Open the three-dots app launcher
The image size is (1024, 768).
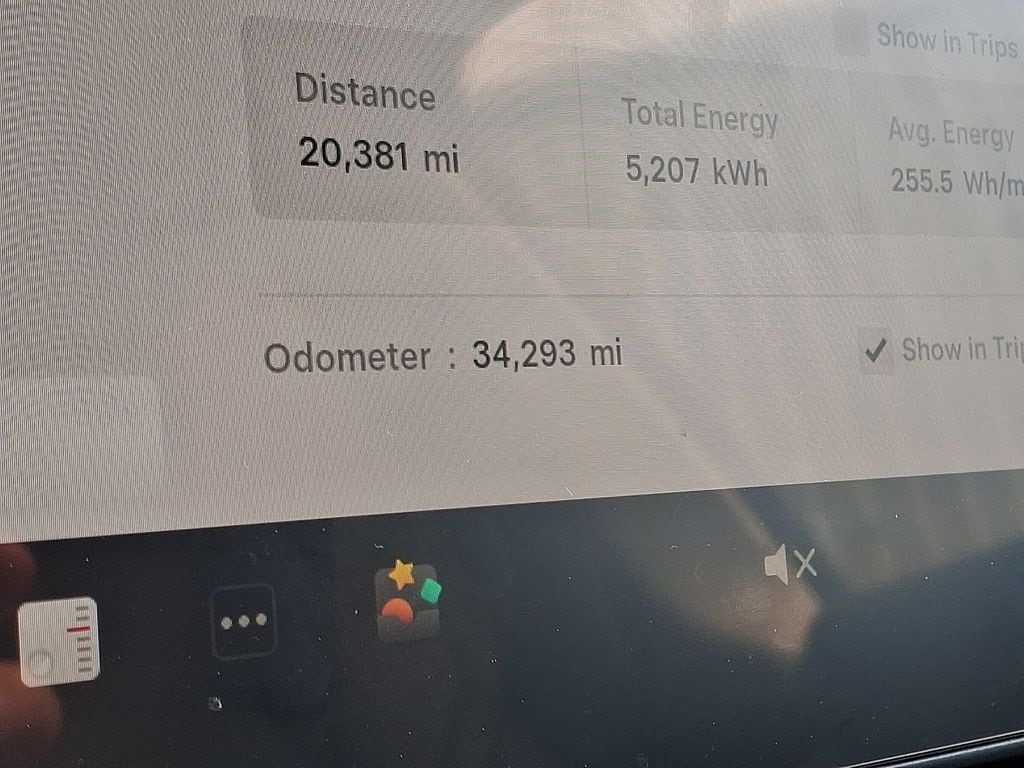pyautogui.click(x=243, y=621)
